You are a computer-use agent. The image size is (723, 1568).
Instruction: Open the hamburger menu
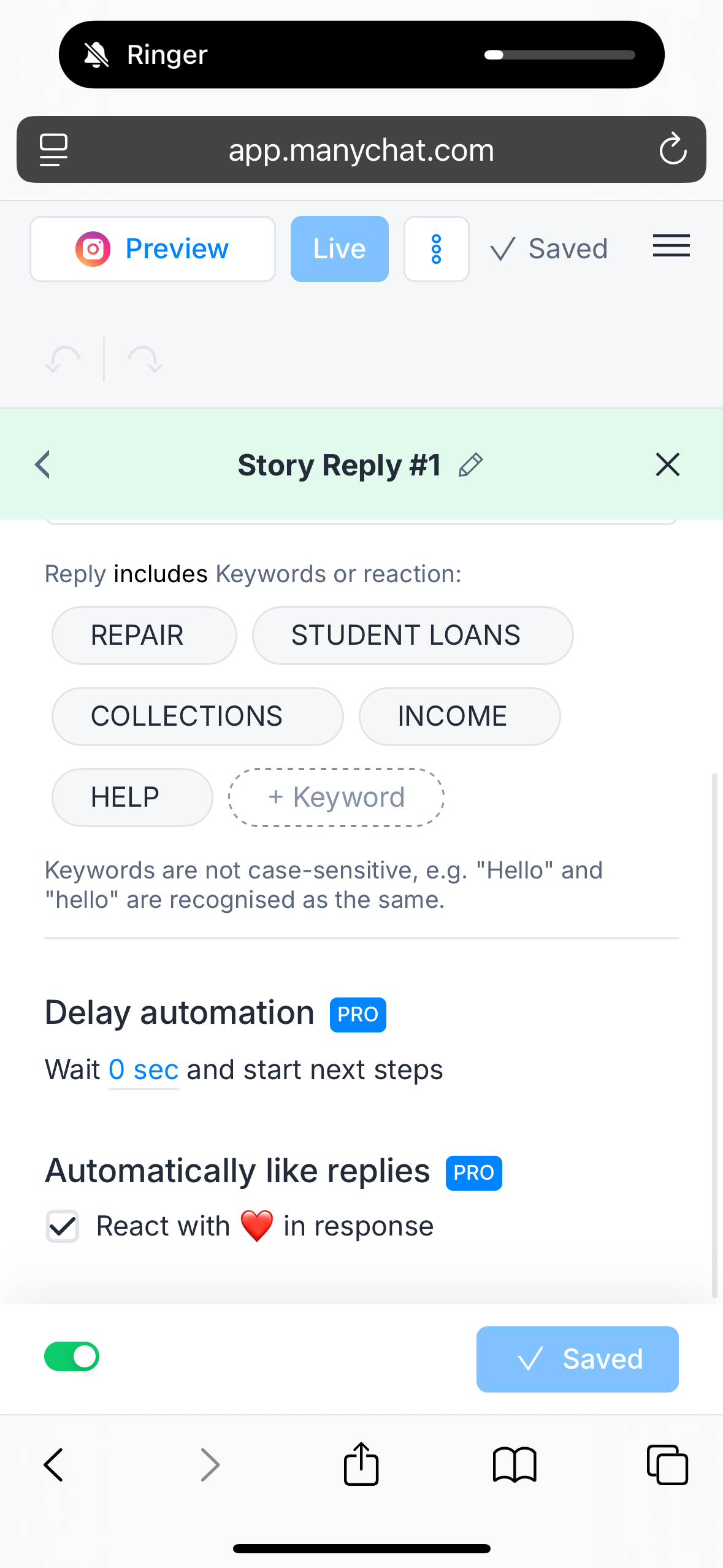(671, 247)
